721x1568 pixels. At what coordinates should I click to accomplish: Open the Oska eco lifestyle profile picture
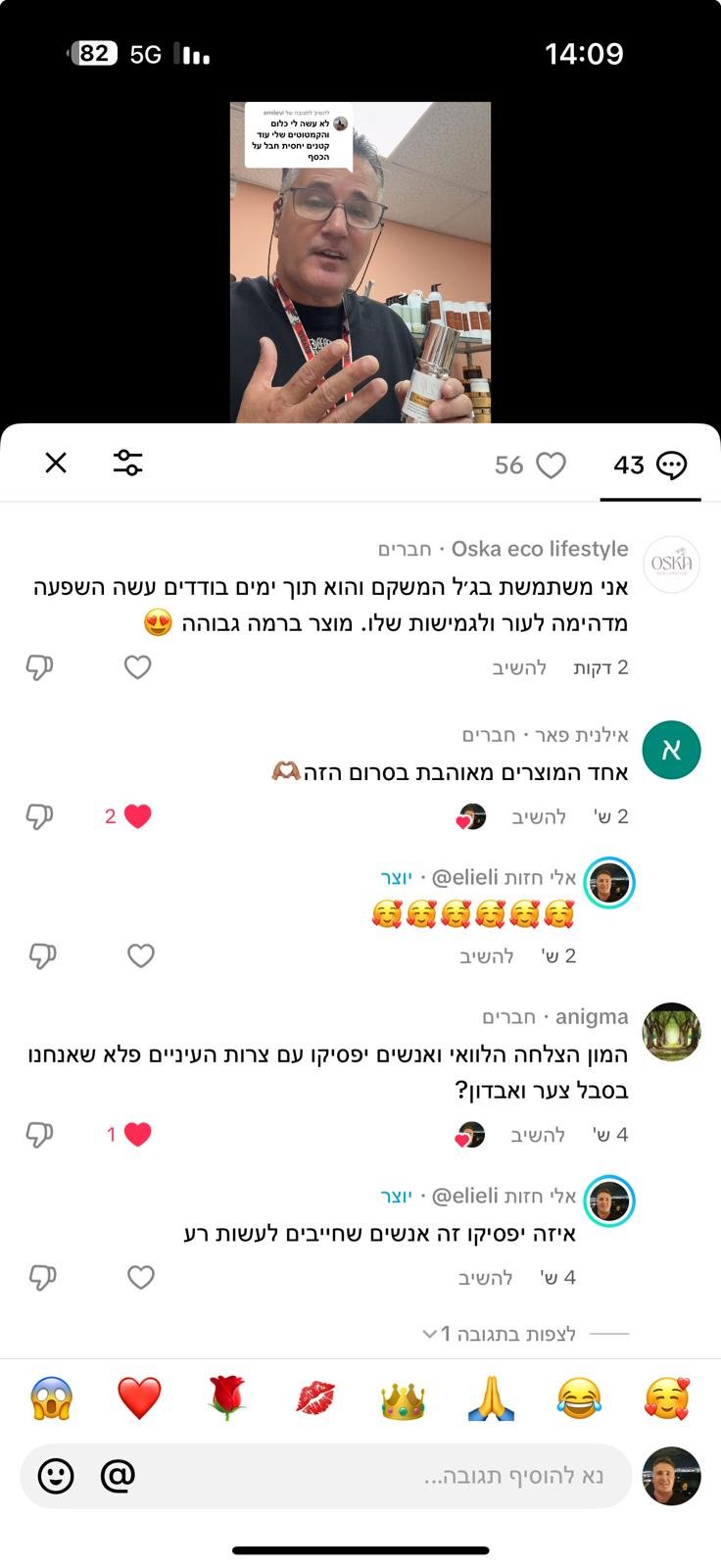(671, 563)
